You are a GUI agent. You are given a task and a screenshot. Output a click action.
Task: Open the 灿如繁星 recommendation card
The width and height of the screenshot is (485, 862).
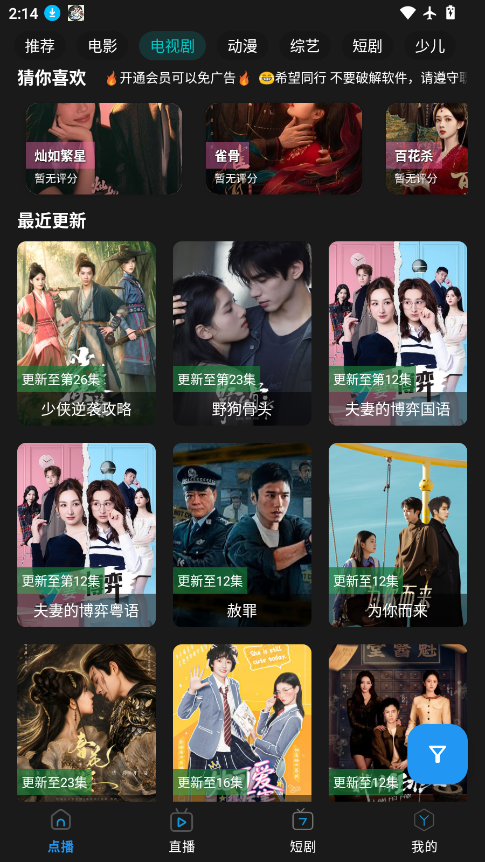pyautogui.click(x=104, y=148)
